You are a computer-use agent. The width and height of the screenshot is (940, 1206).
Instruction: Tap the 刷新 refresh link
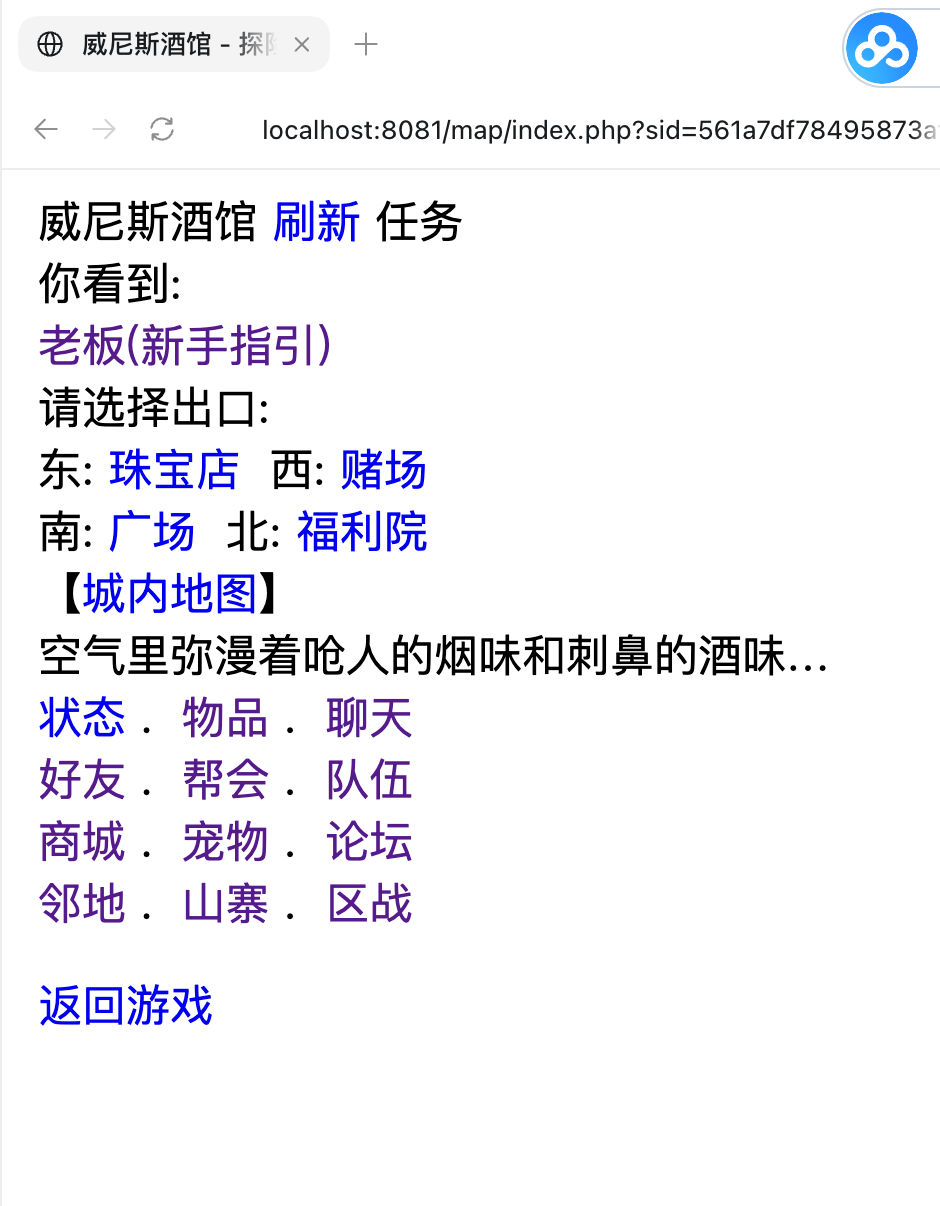pos(316,222)
